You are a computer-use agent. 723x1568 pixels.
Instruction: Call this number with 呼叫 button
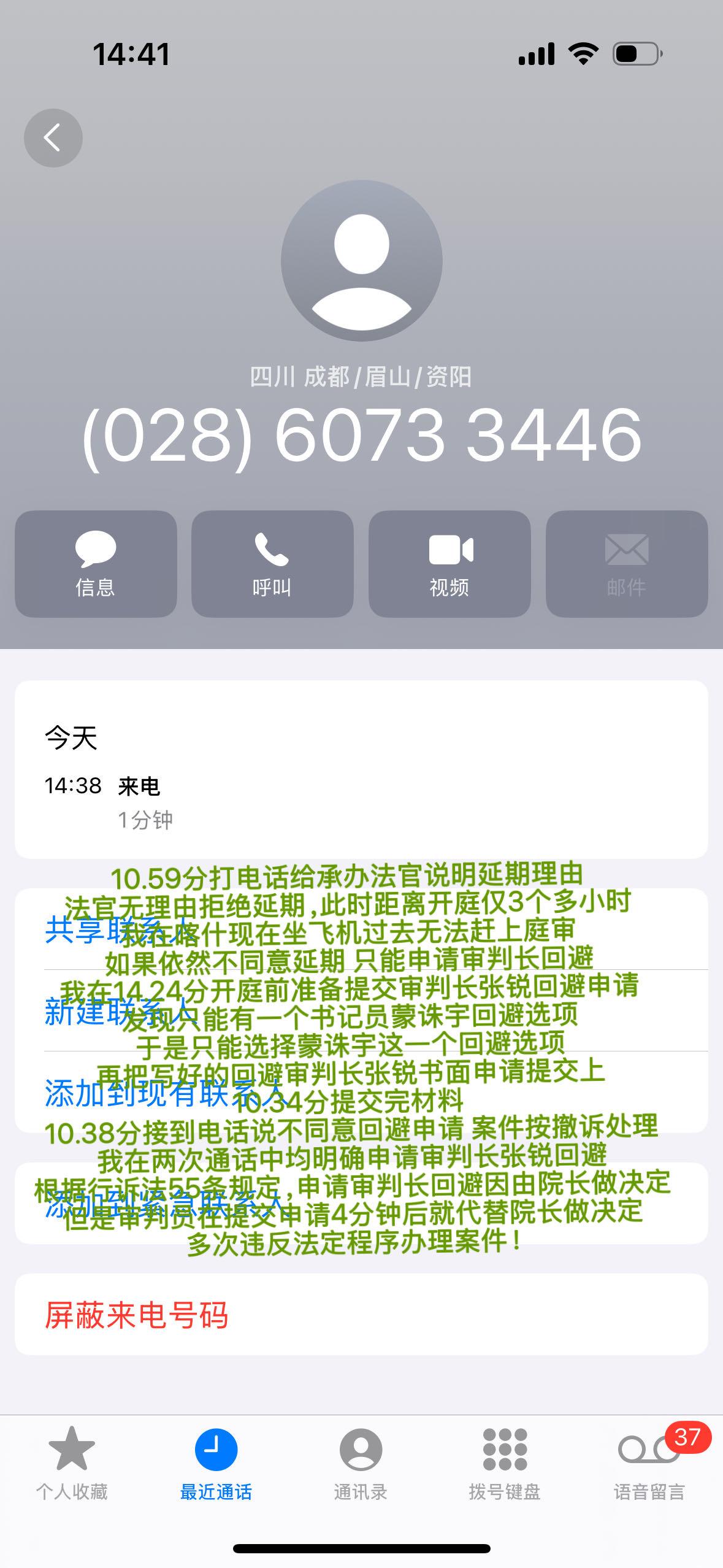pos(272,564)
